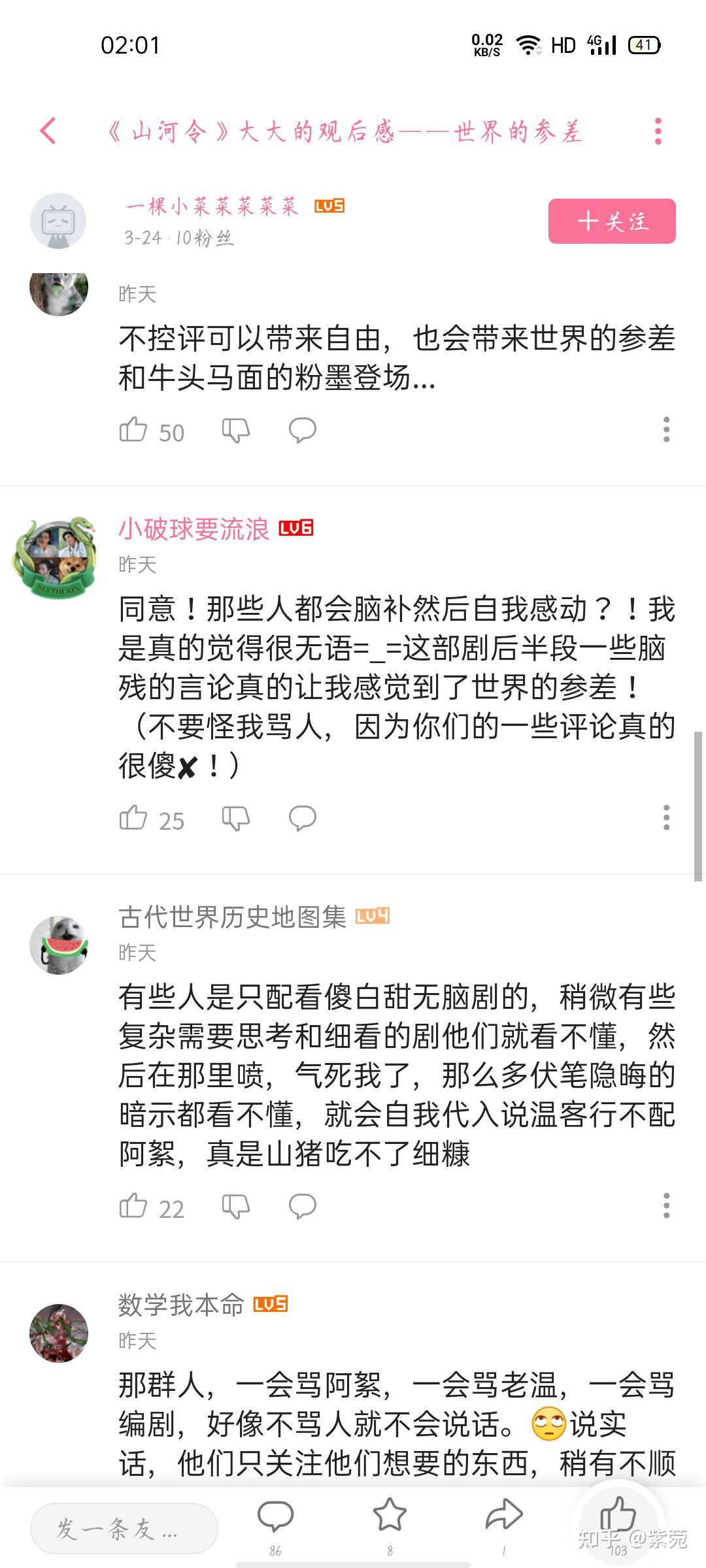This screenshot has width=706, height=1568.
Task: Open more options for the 50-like comment
Action: 666,430
